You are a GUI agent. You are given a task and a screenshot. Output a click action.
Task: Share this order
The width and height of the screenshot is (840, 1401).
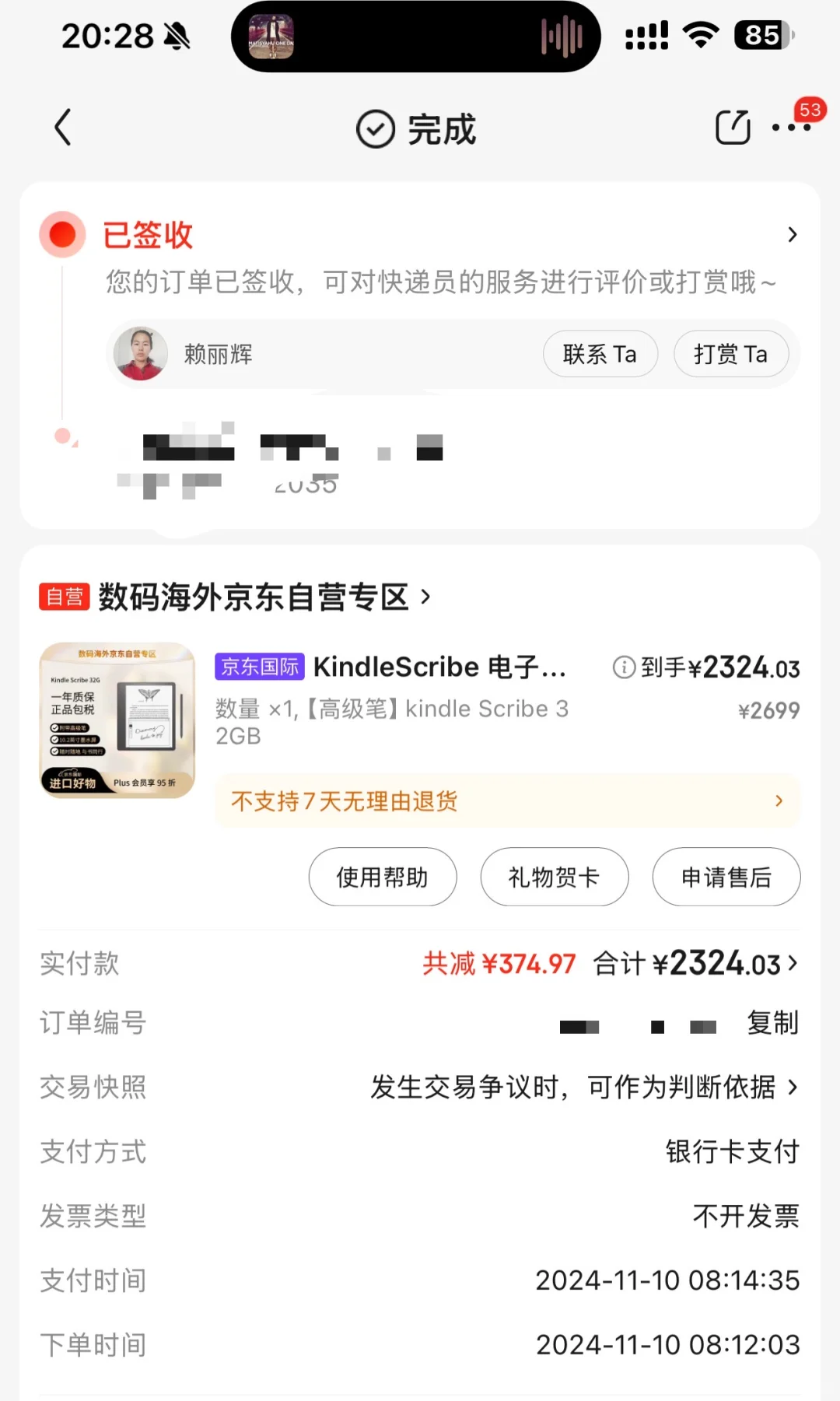732,128
